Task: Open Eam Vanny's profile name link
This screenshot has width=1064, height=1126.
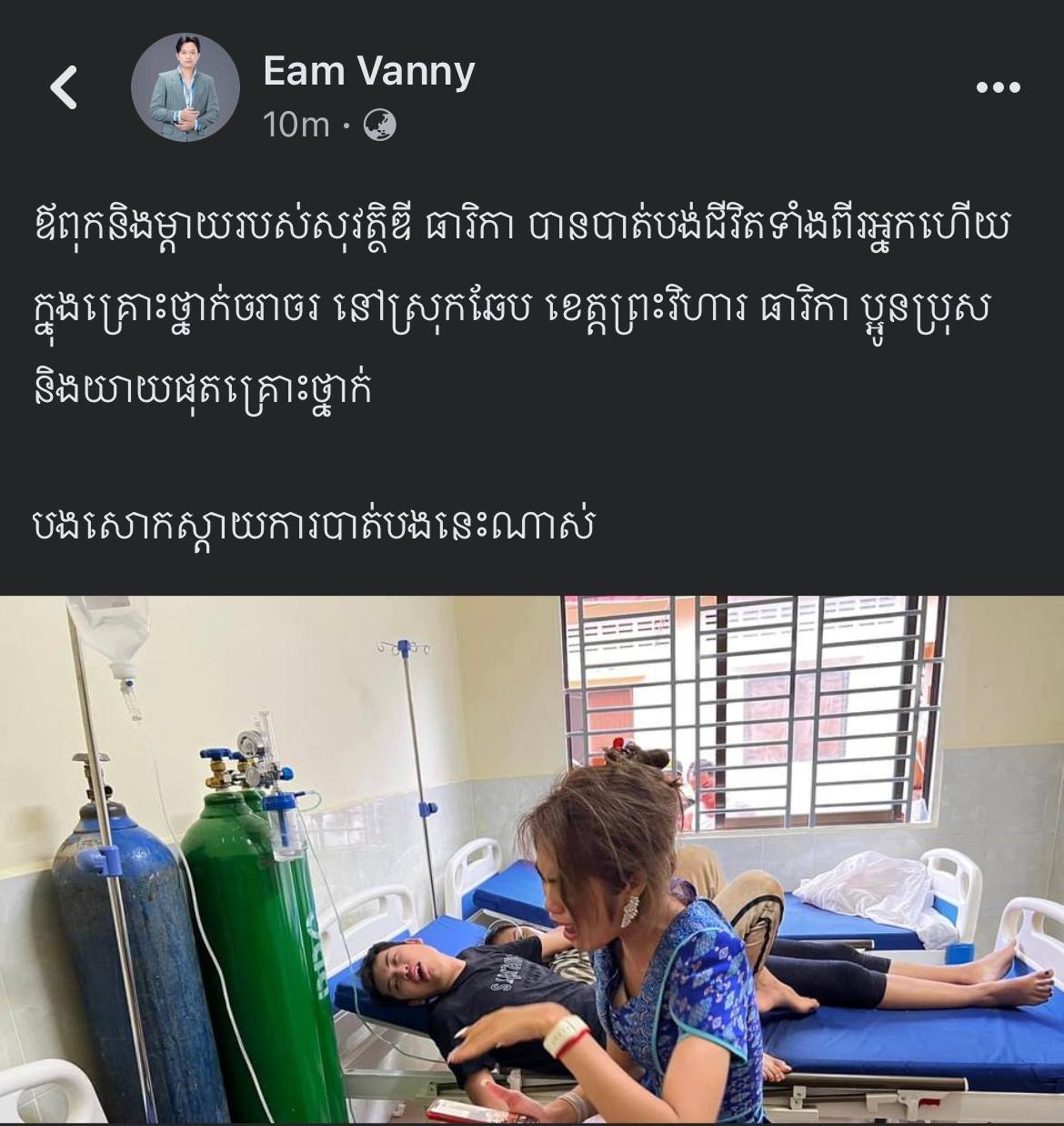Action: click(368, 71)
